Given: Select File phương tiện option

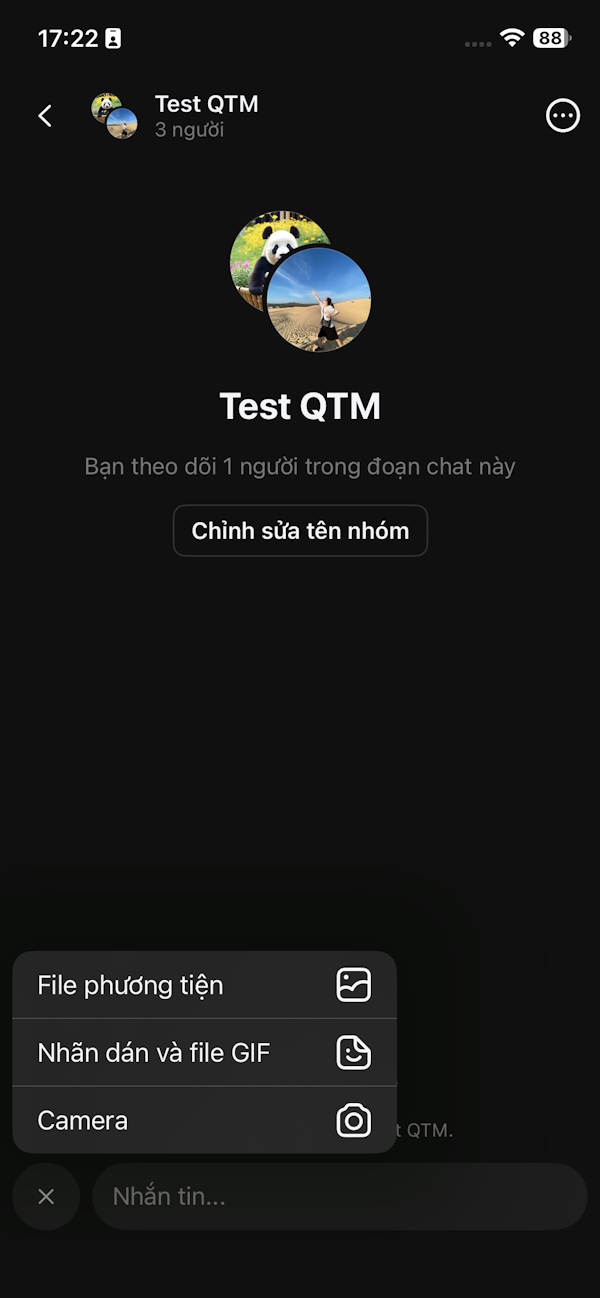Looking at the screenshot, I should 204,985.
